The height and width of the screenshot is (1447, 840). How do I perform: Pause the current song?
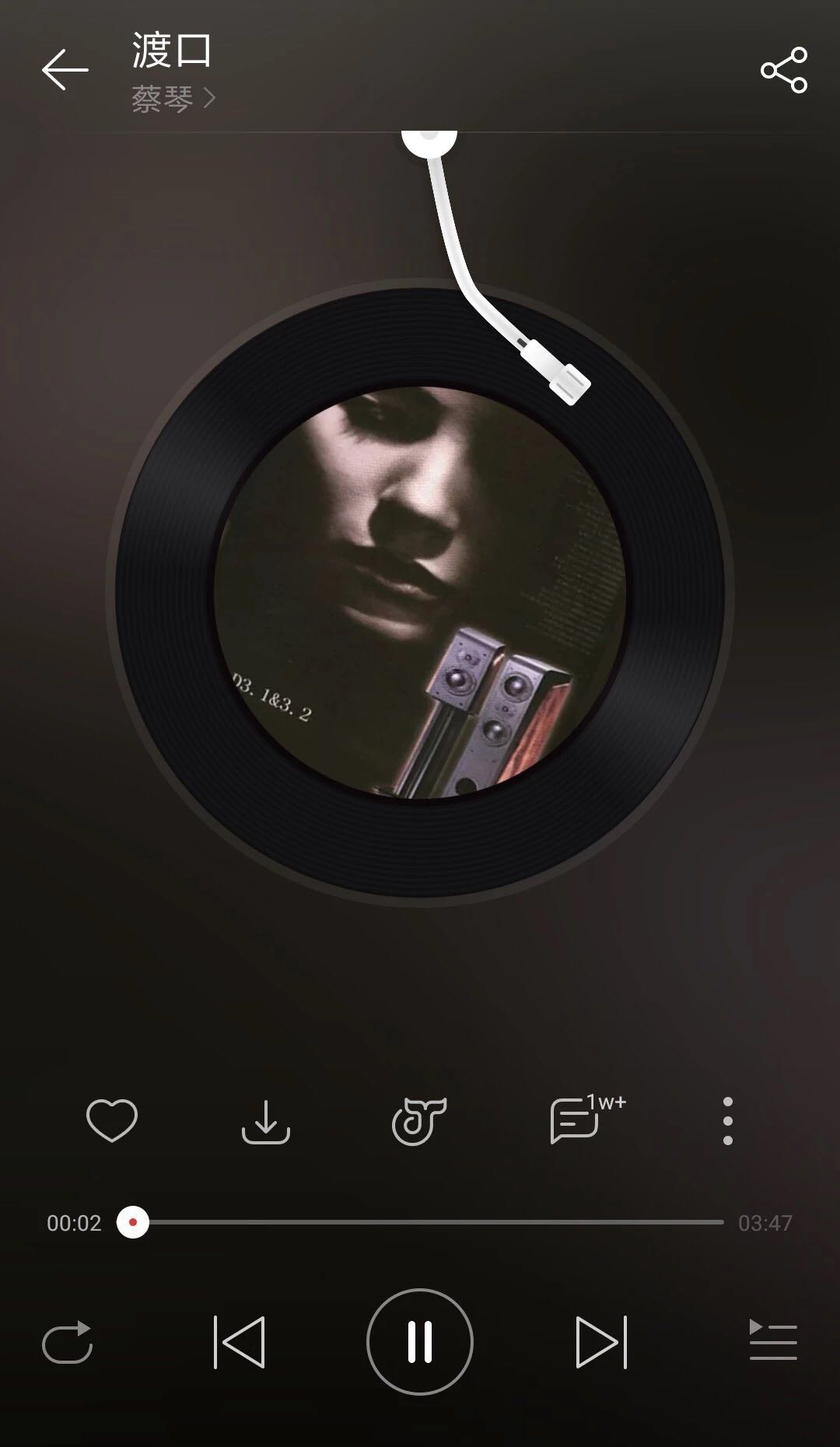pyautogui.click(x=420, y=1342)
